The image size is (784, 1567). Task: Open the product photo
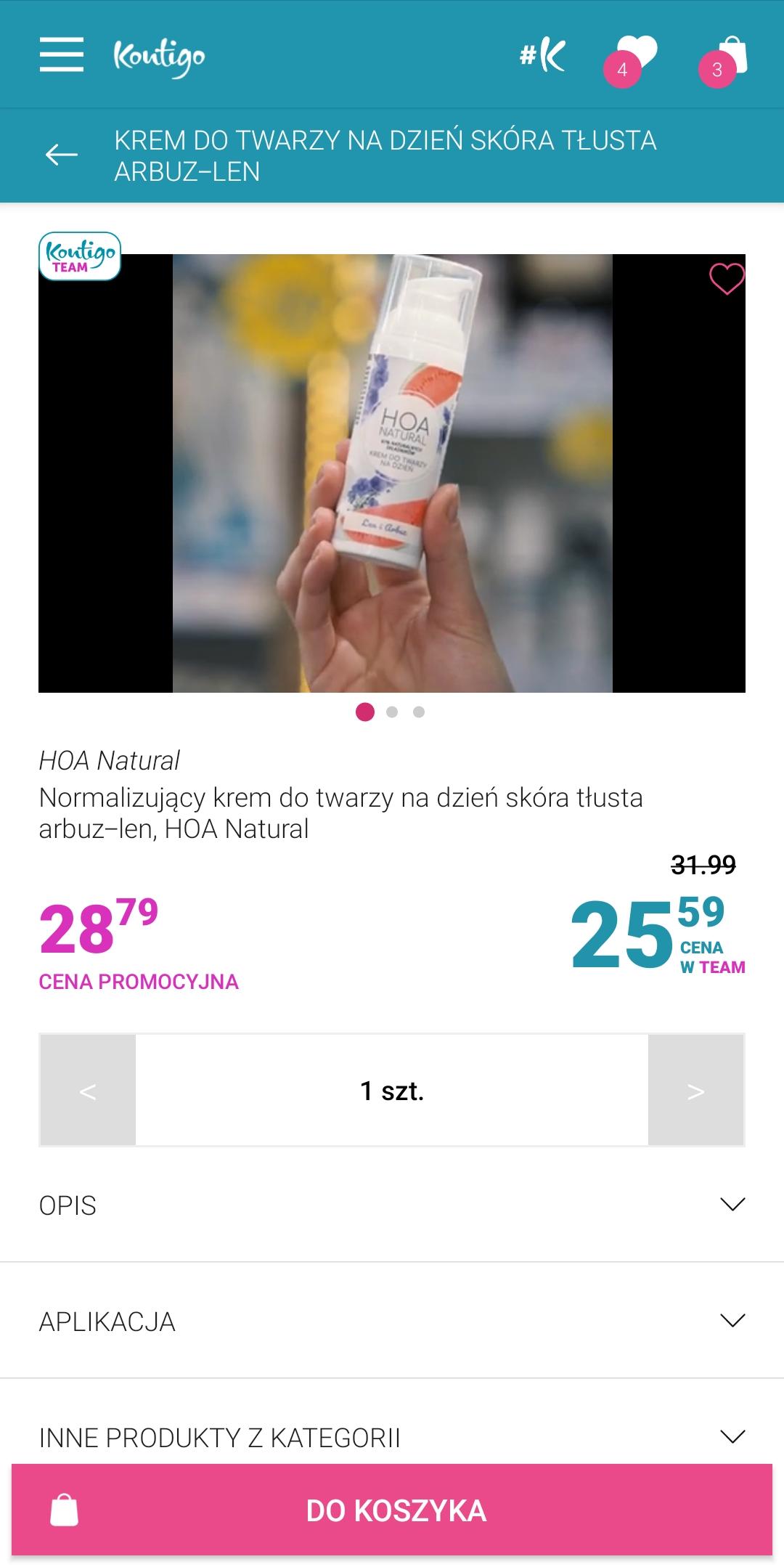click(392, 472)
